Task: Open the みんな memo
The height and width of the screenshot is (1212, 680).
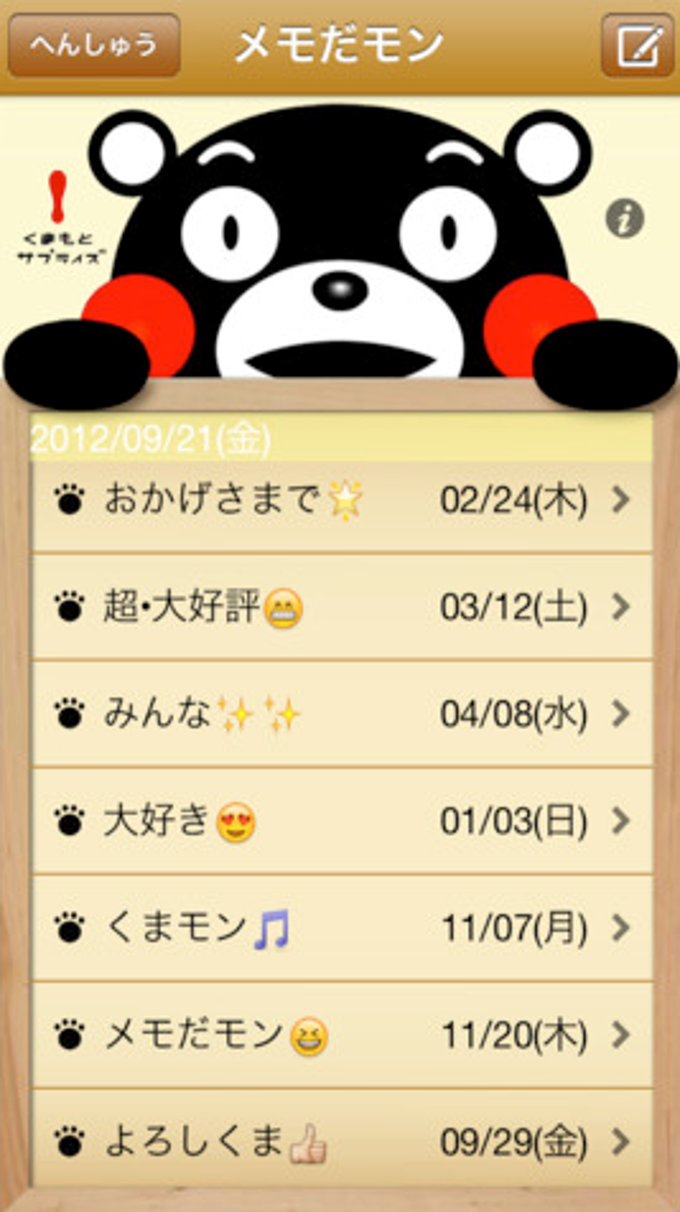Action: [342, 714]
